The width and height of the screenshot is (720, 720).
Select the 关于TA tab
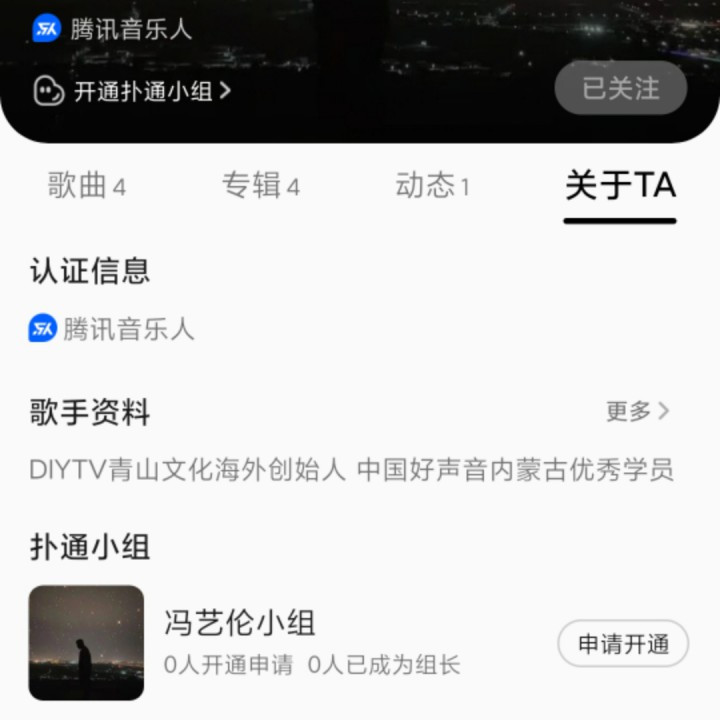point(620,186)
